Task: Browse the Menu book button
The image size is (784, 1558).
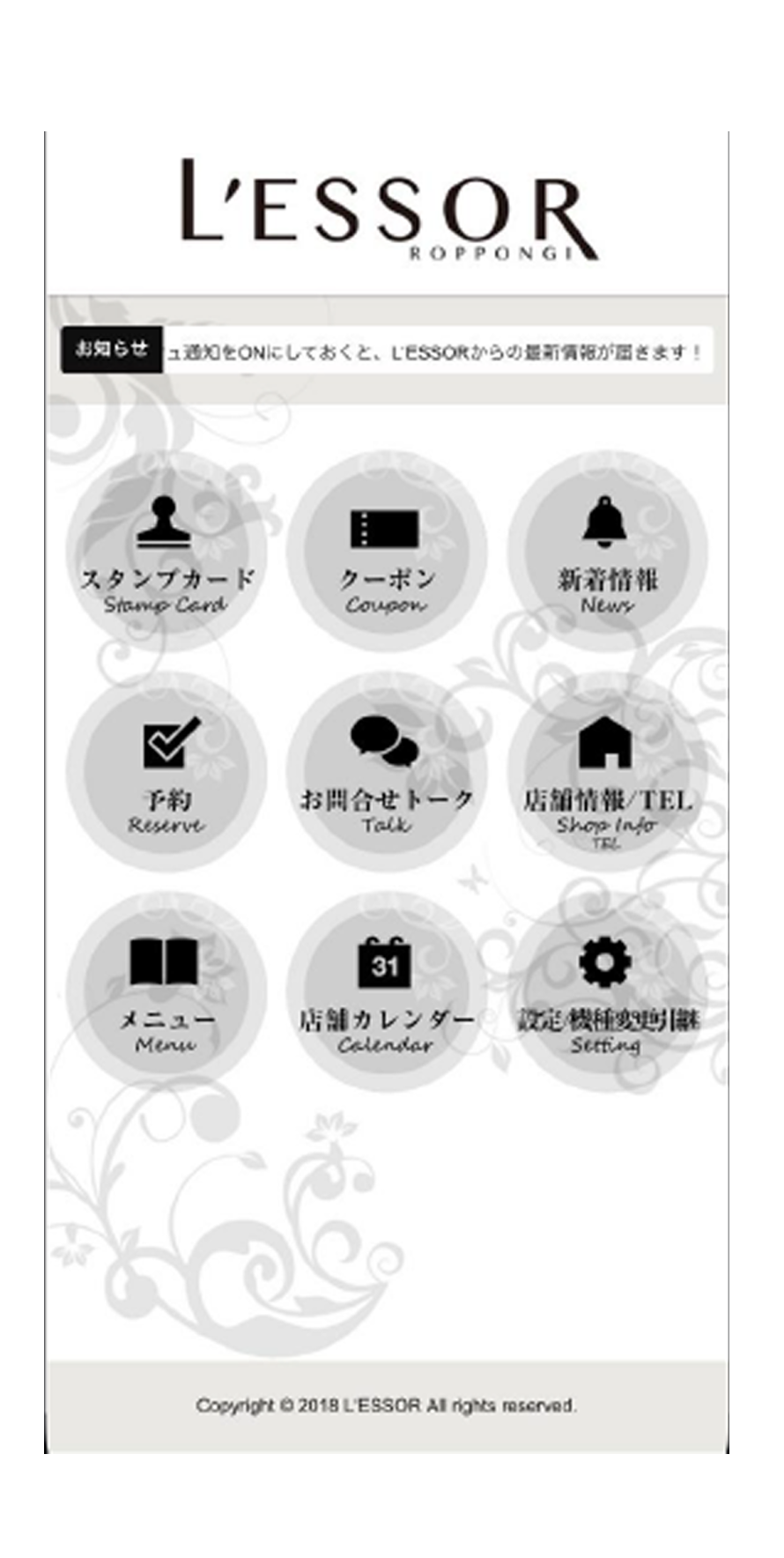Action: pyautogui.click(x=166, y=992)
